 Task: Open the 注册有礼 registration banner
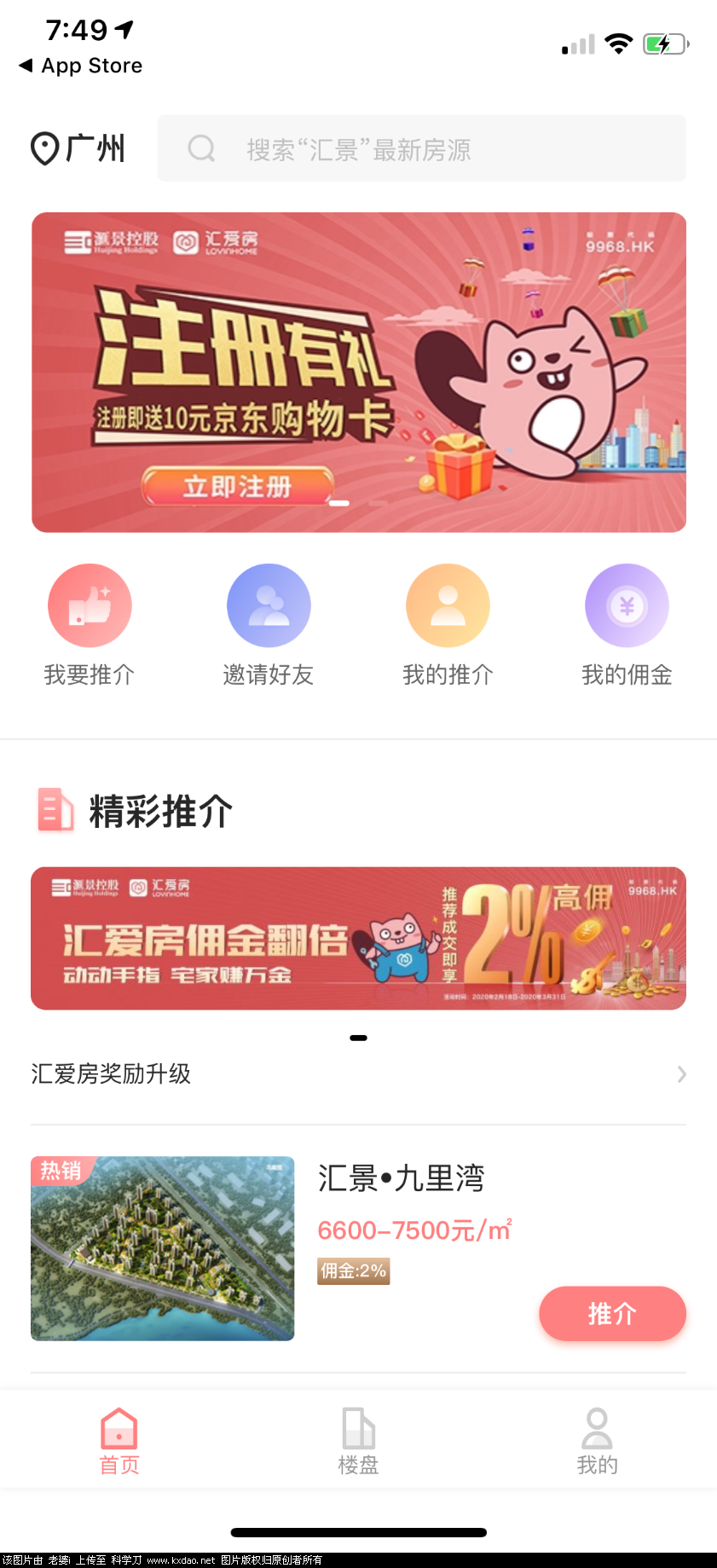358,372
